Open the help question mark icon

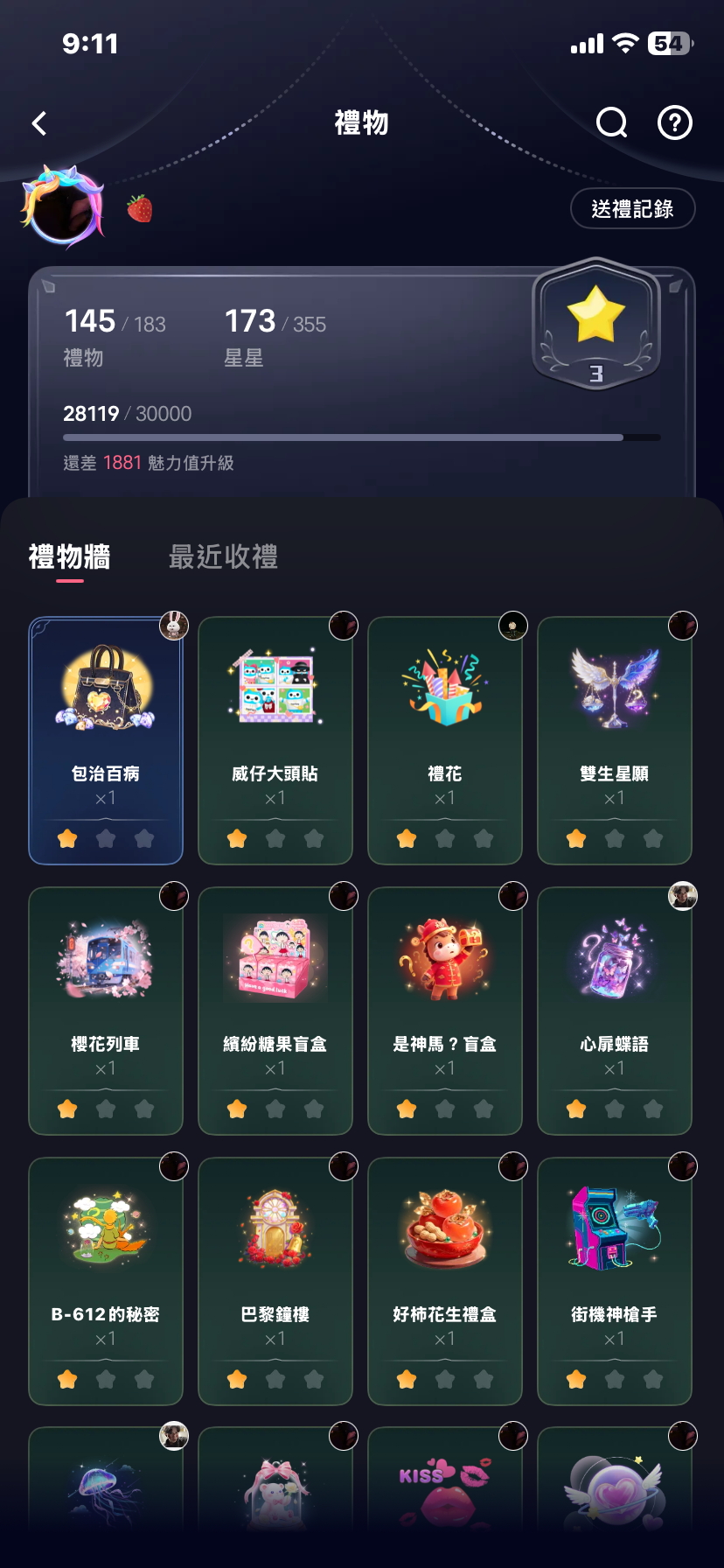coord(674,123)
